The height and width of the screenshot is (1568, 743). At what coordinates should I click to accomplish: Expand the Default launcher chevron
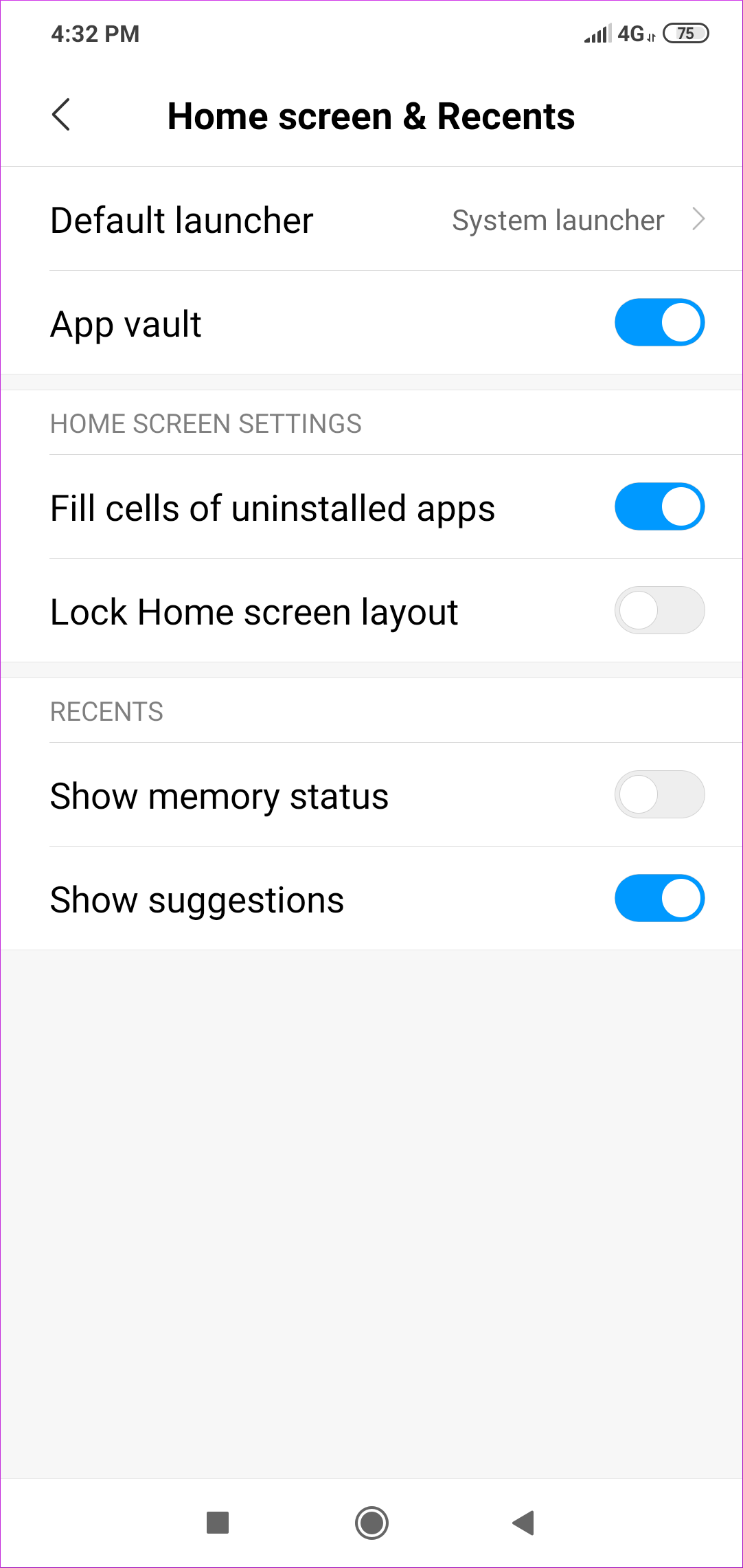pyautogui.click(x=699, y=219)
